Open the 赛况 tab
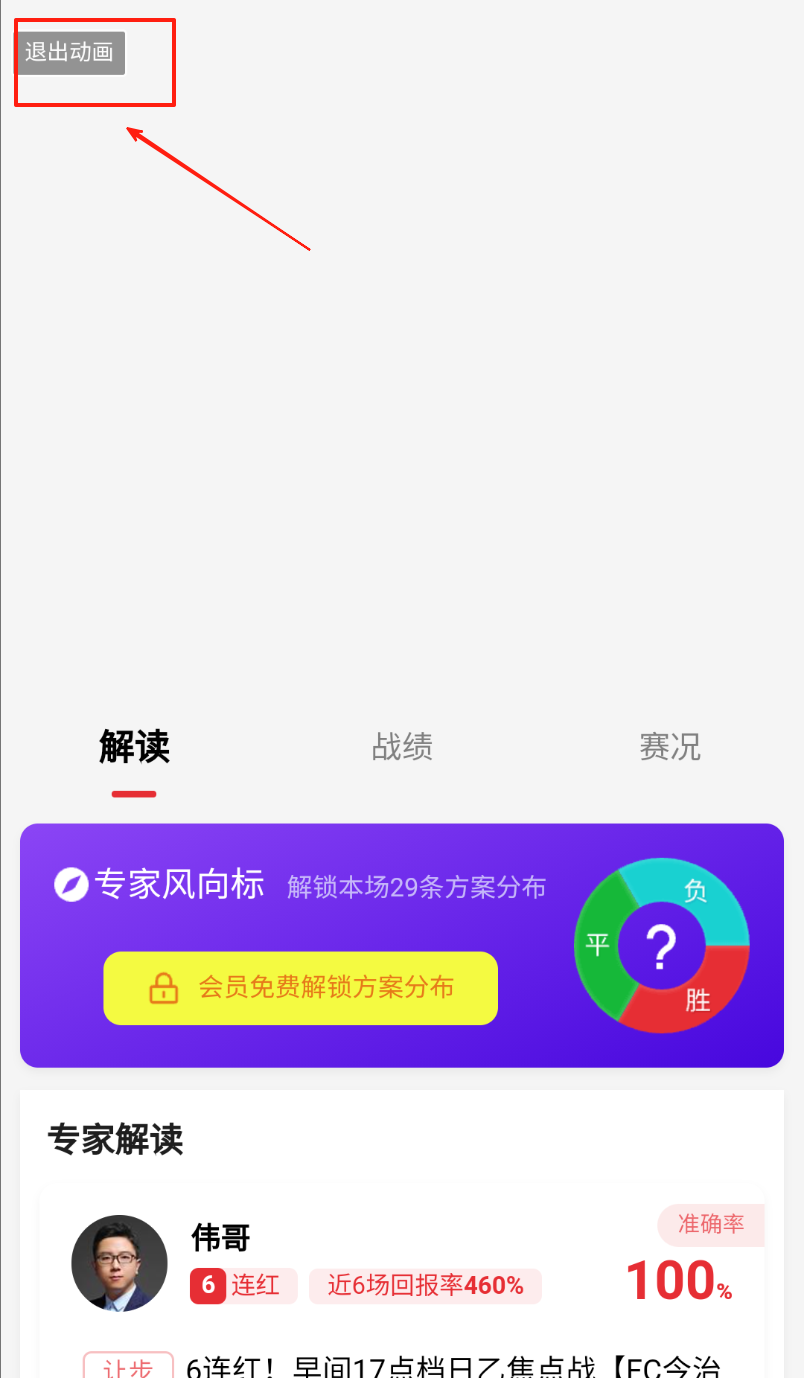Screen dimensions: 804x1378 click(x=670, y=747)
